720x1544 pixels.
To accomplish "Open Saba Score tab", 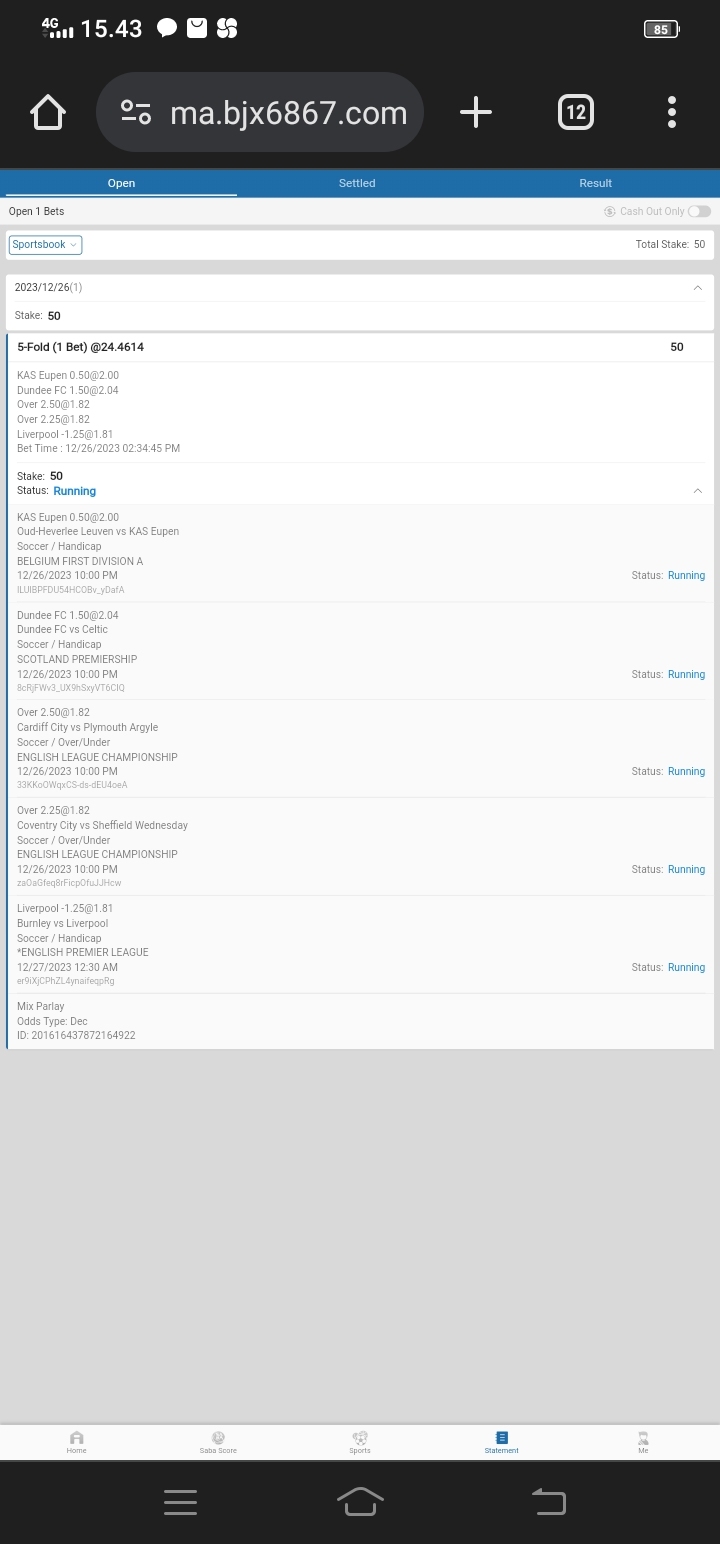I will pyautogui.click(x=218, y=1441).
